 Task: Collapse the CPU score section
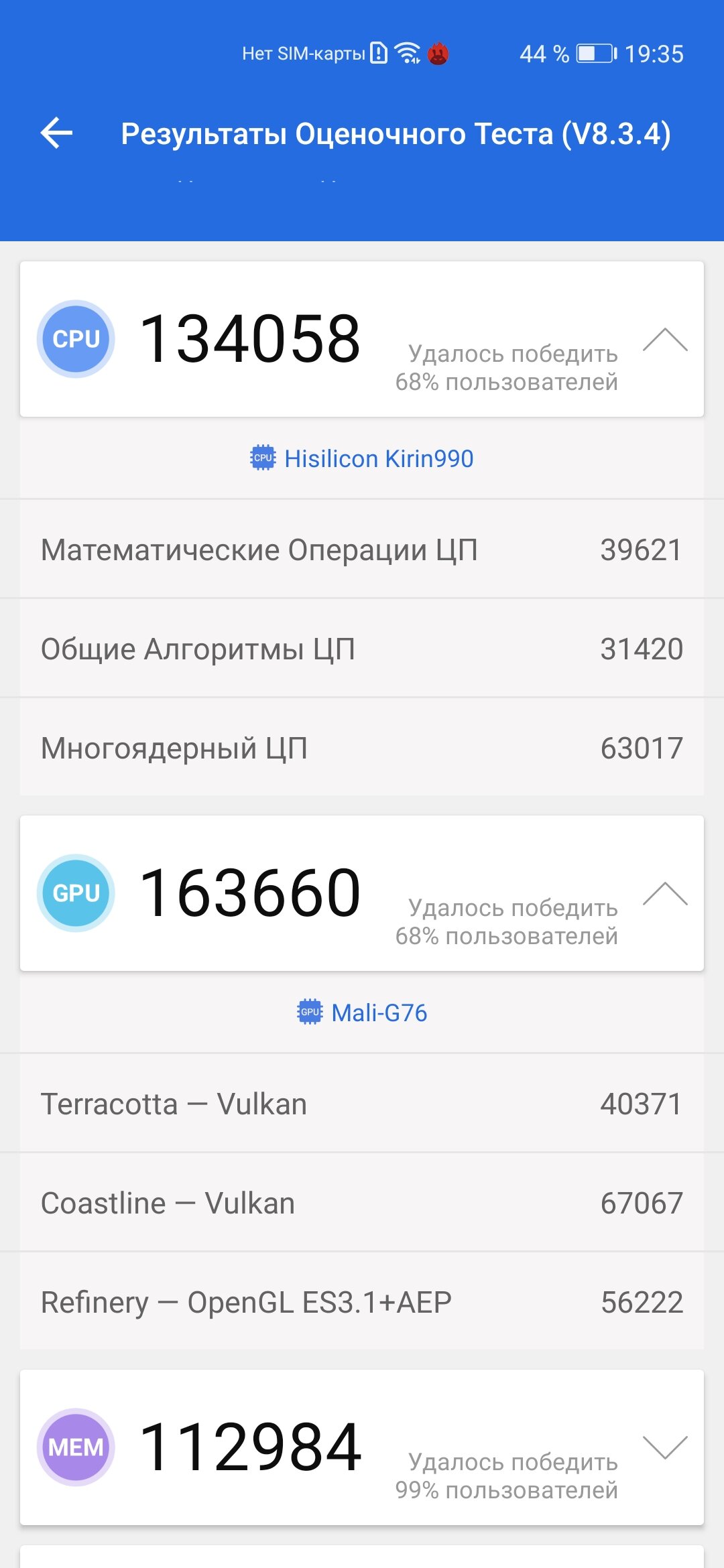click(x=664, y=340)
